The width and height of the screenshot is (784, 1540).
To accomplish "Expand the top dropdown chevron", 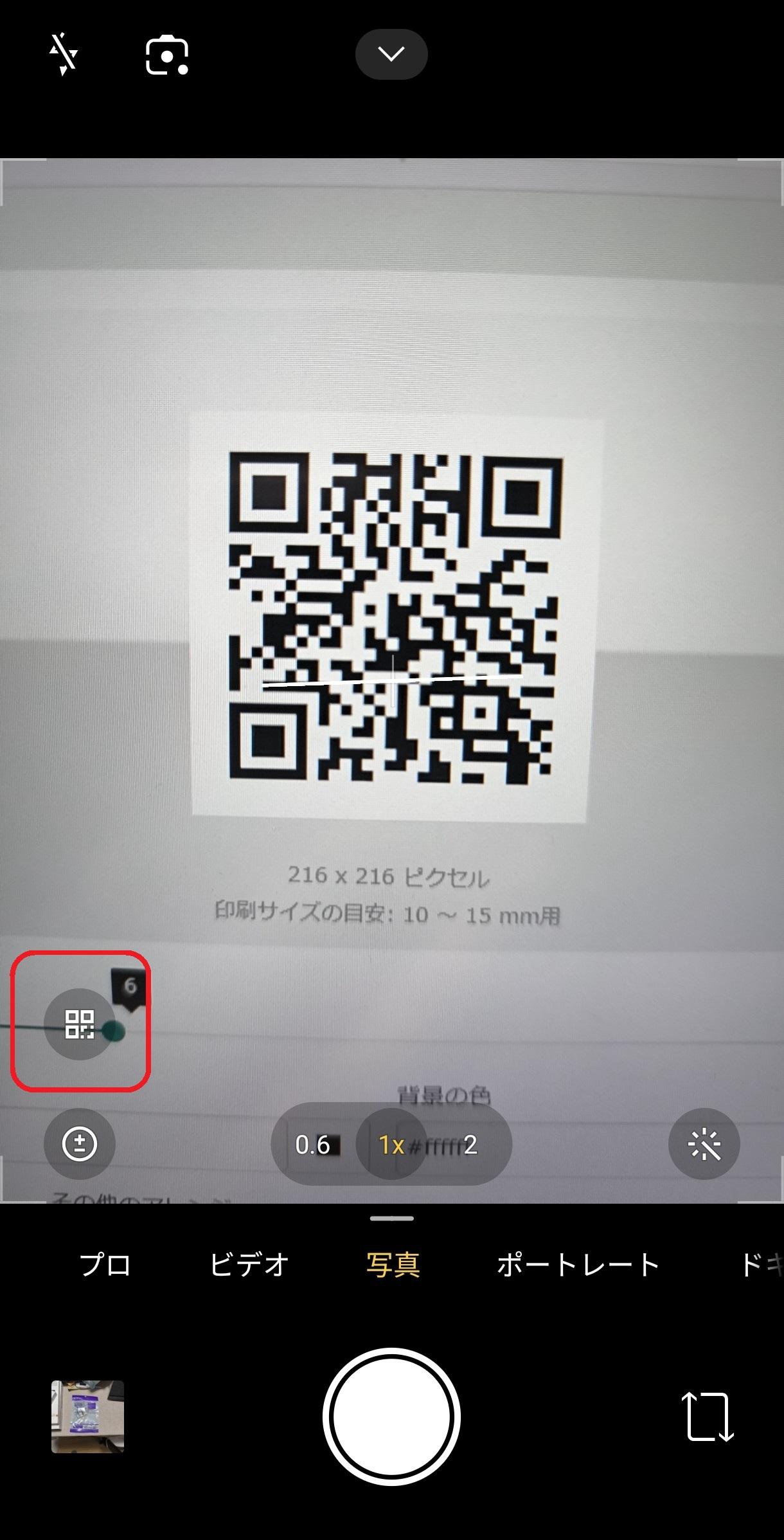I will (x=391, y=54).
